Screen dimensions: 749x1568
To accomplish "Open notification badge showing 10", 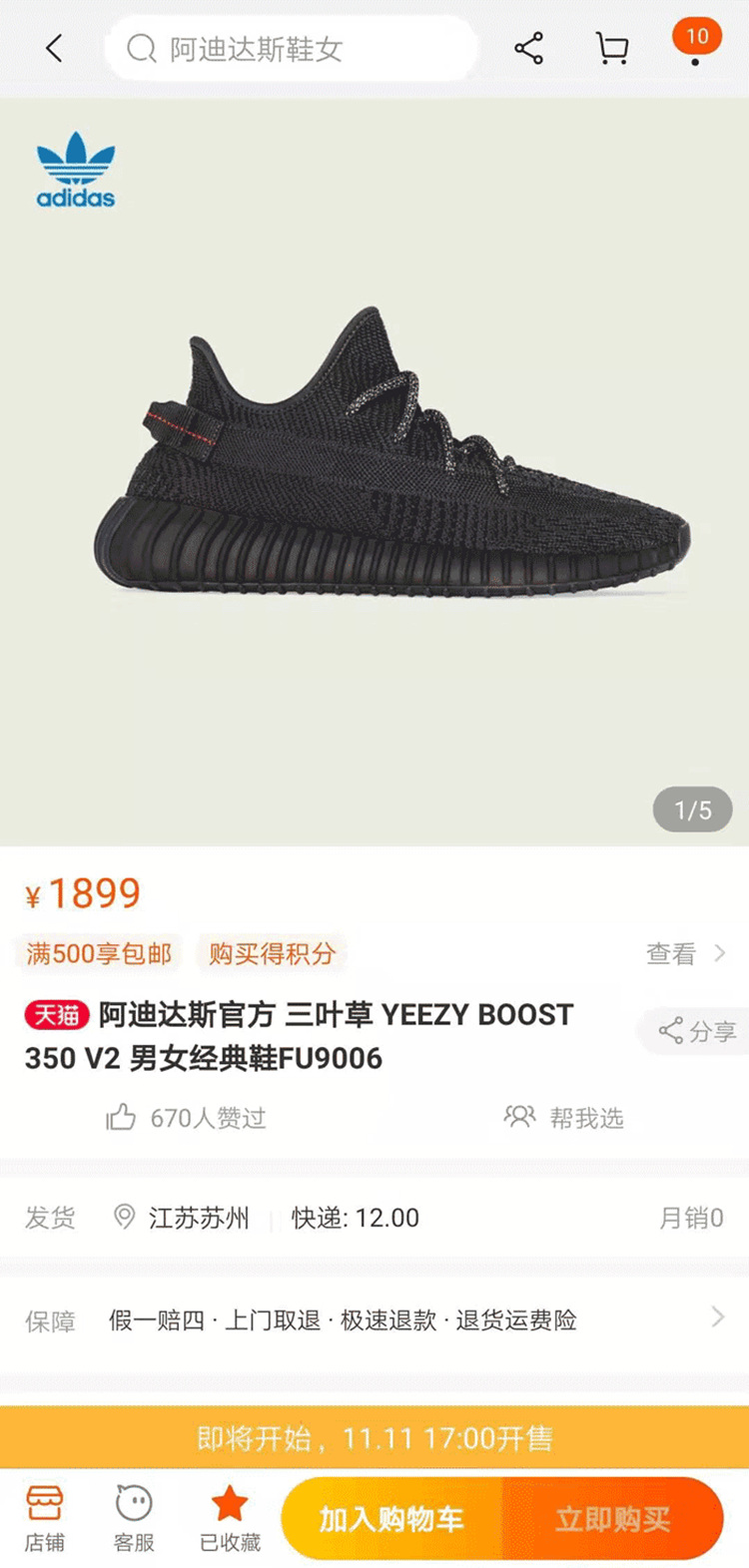I will click(x=698, y=36).
